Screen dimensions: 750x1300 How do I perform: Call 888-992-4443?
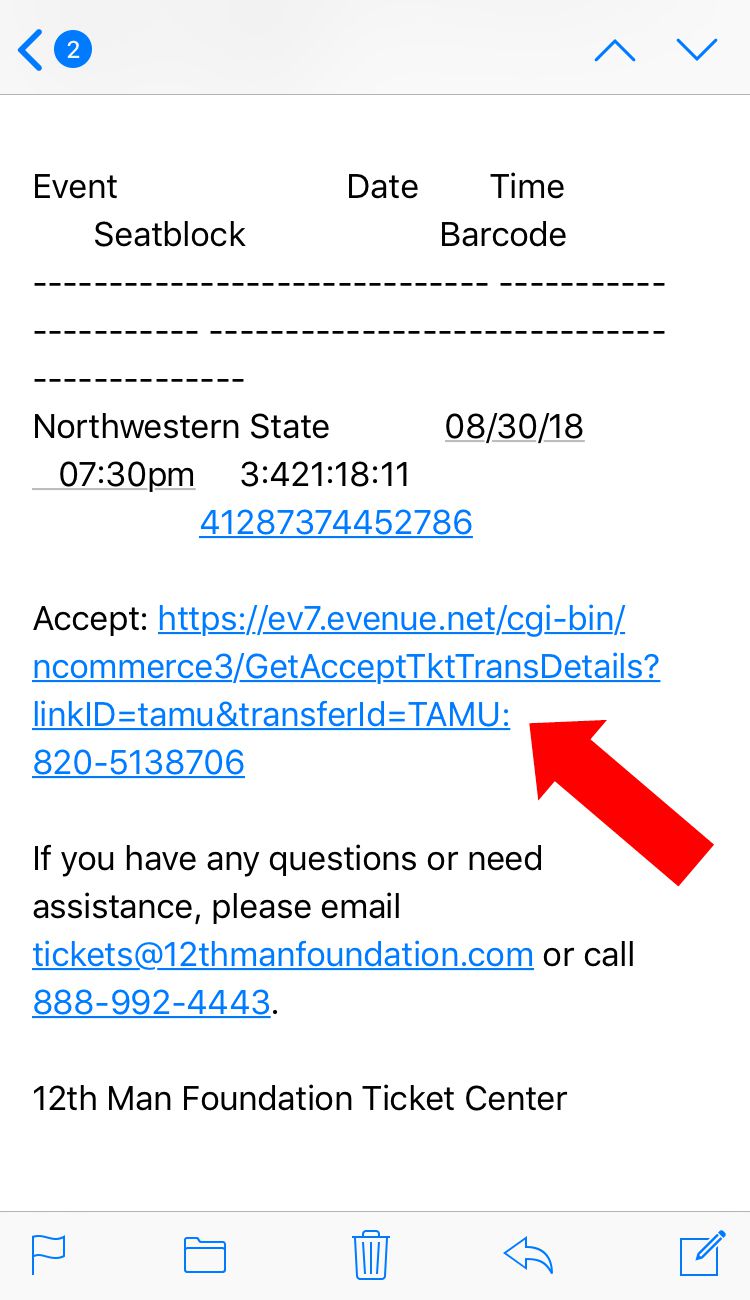pos(151,1003)
